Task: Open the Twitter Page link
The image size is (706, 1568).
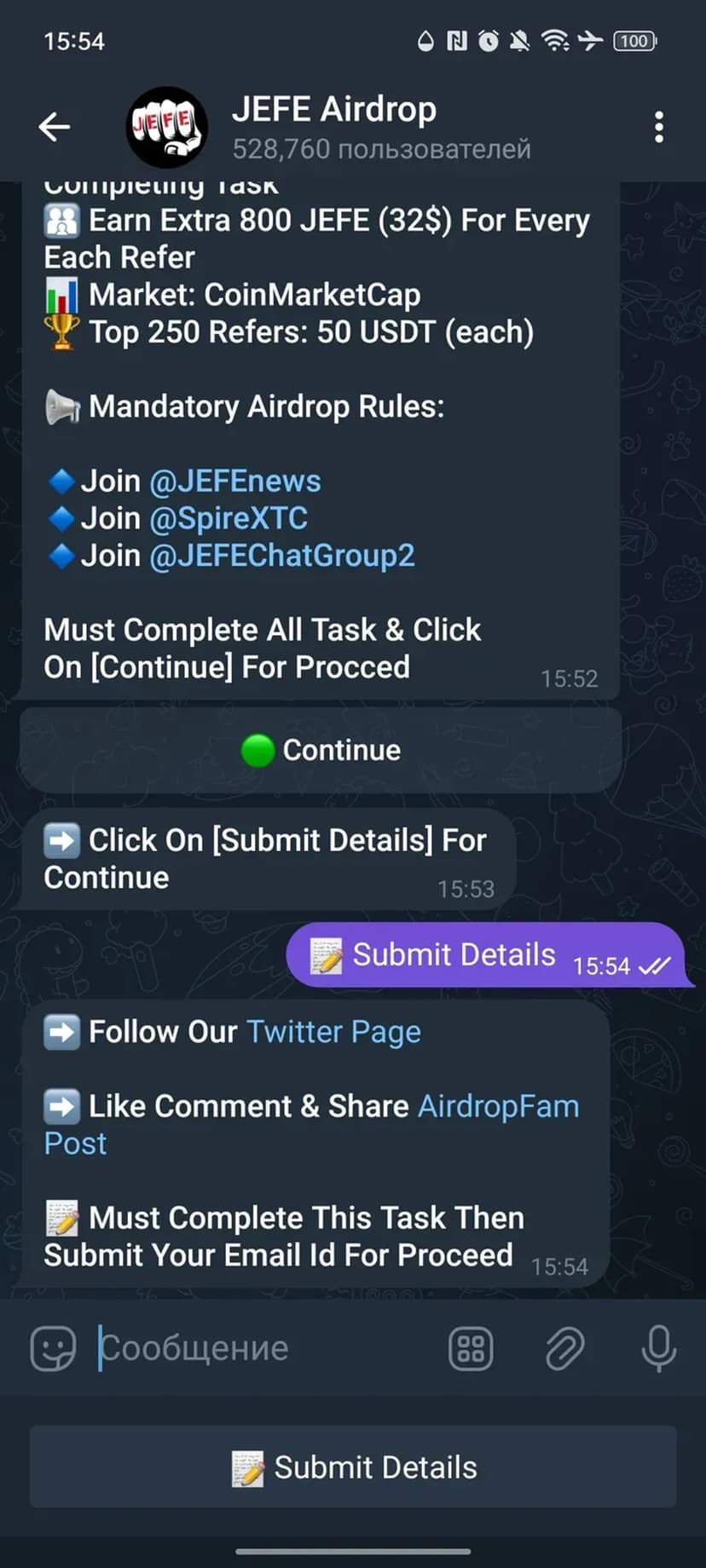Action: (x=333, y=1032)
